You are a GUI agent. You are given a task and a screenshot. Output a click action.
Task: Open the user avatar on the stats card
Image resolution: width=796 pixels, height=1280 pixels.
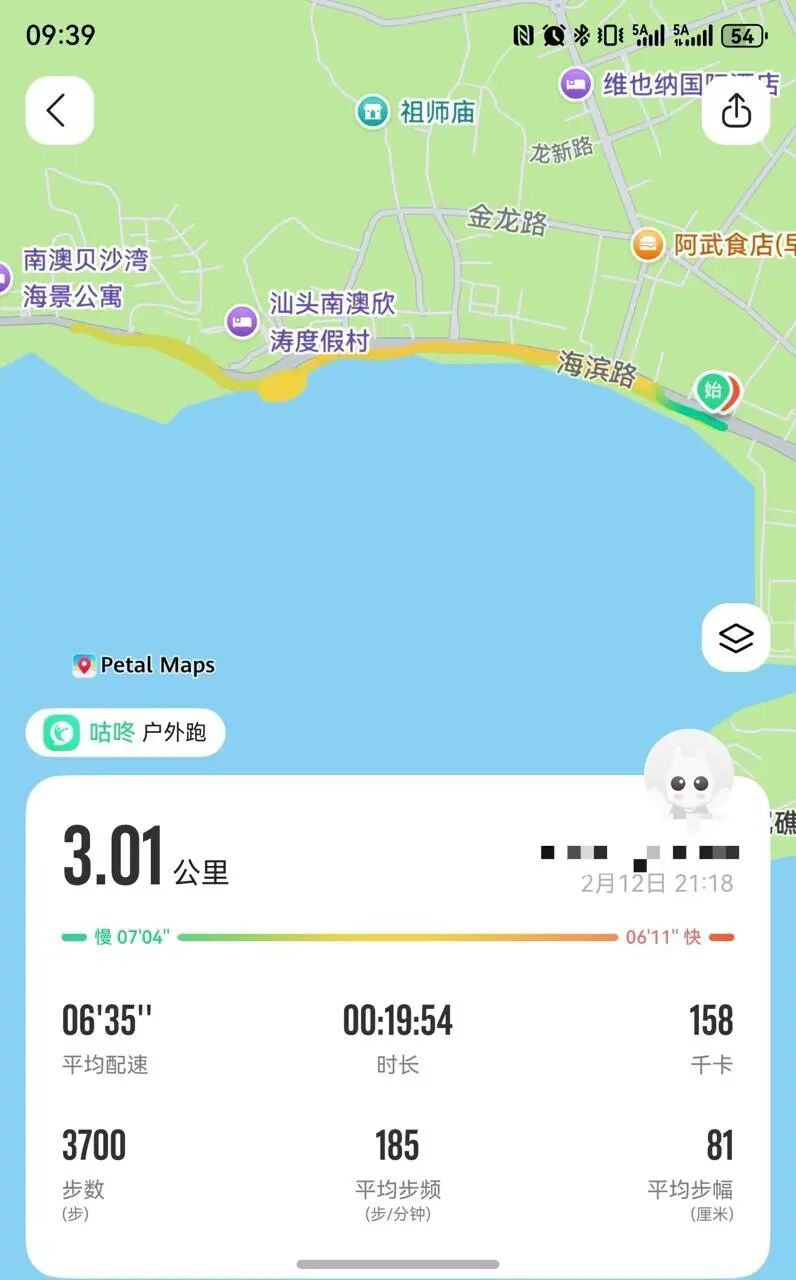[689, 777]
